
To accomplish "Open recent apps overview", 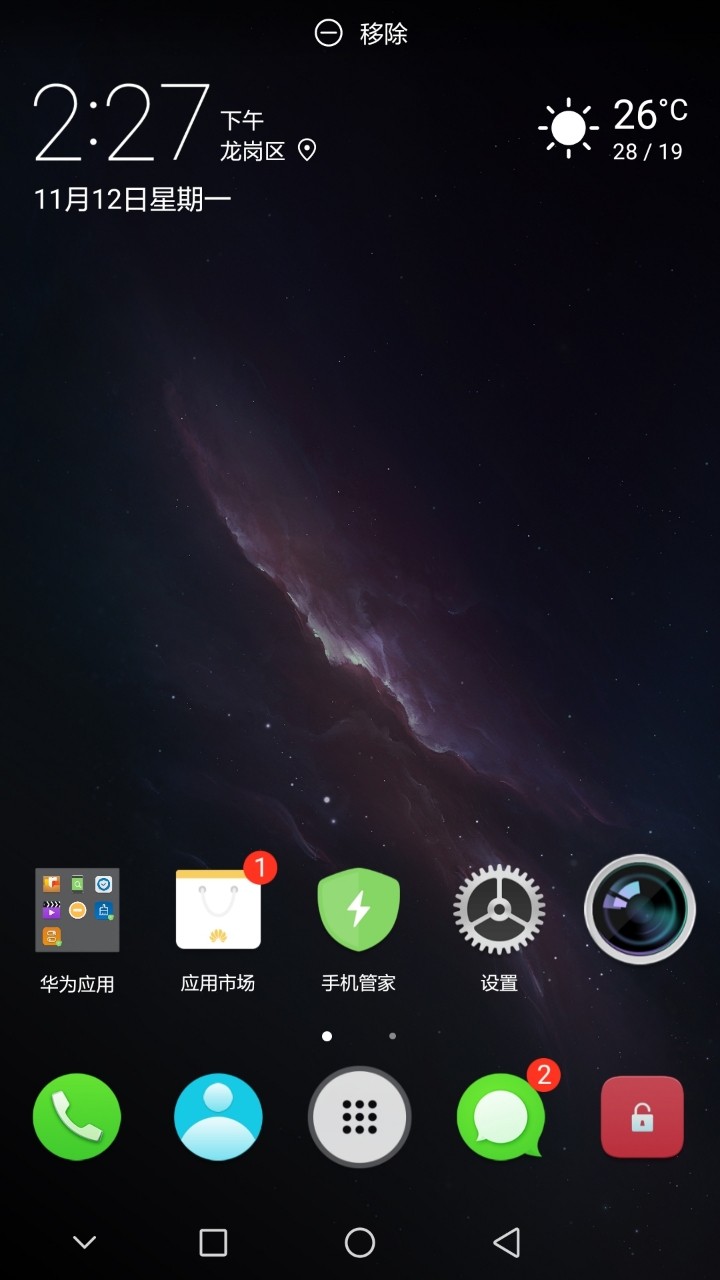I will pyautogui.click(x=213, y=1242).
